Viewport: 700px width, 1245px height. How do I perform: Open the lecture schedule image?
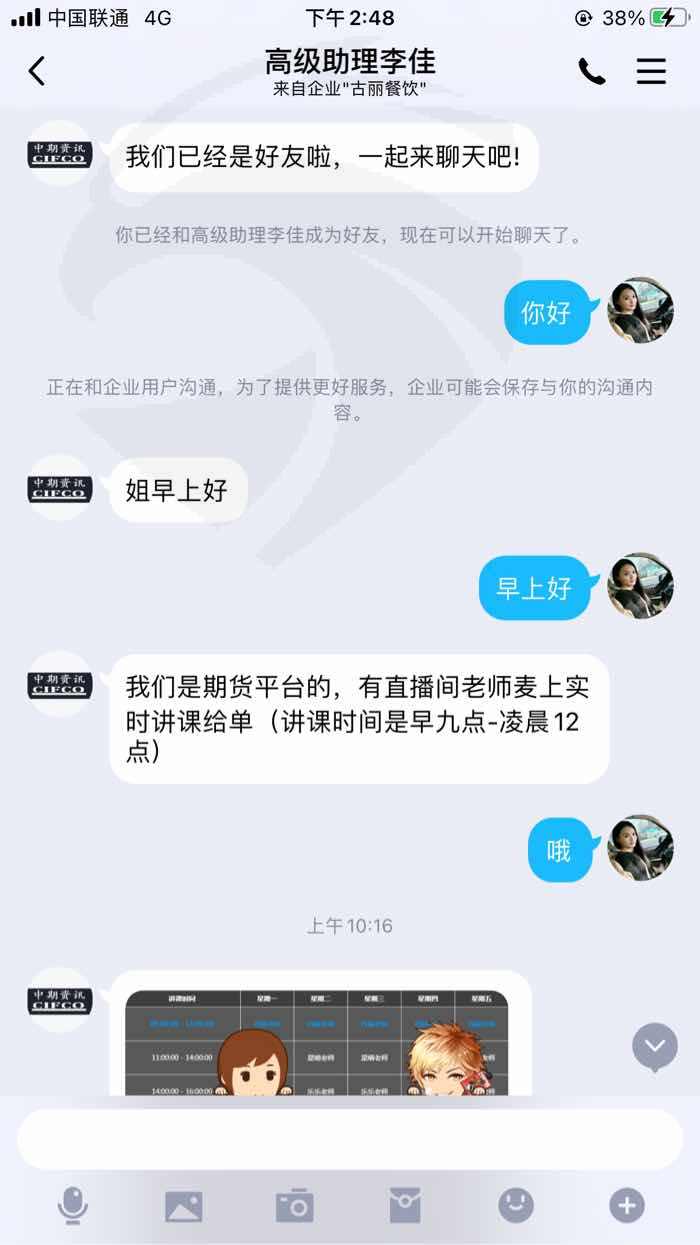(317, 1042)
